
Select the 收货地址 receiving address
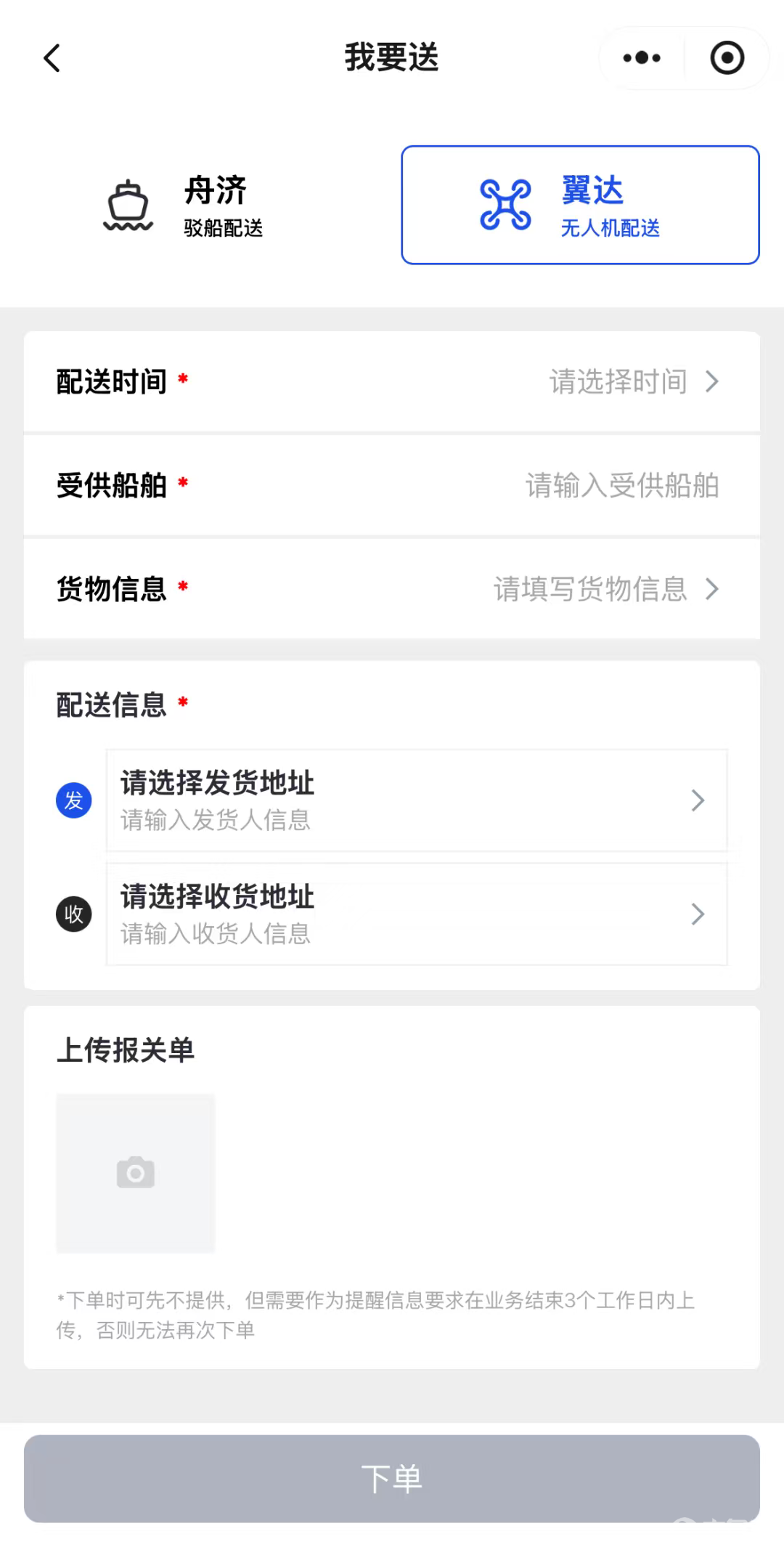coord(416,914)
